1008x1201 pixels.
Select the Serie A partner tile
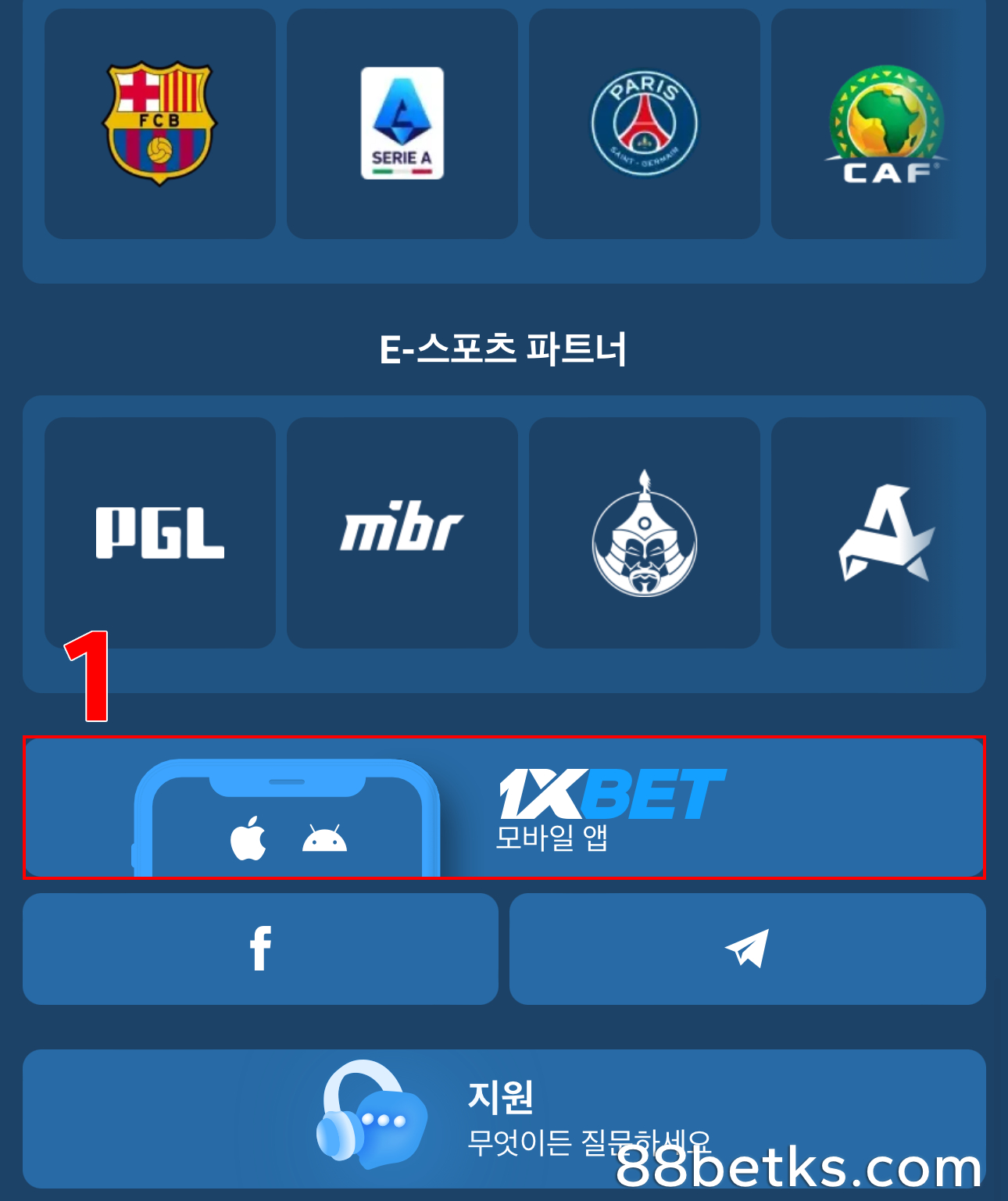(x=402, y=123)
